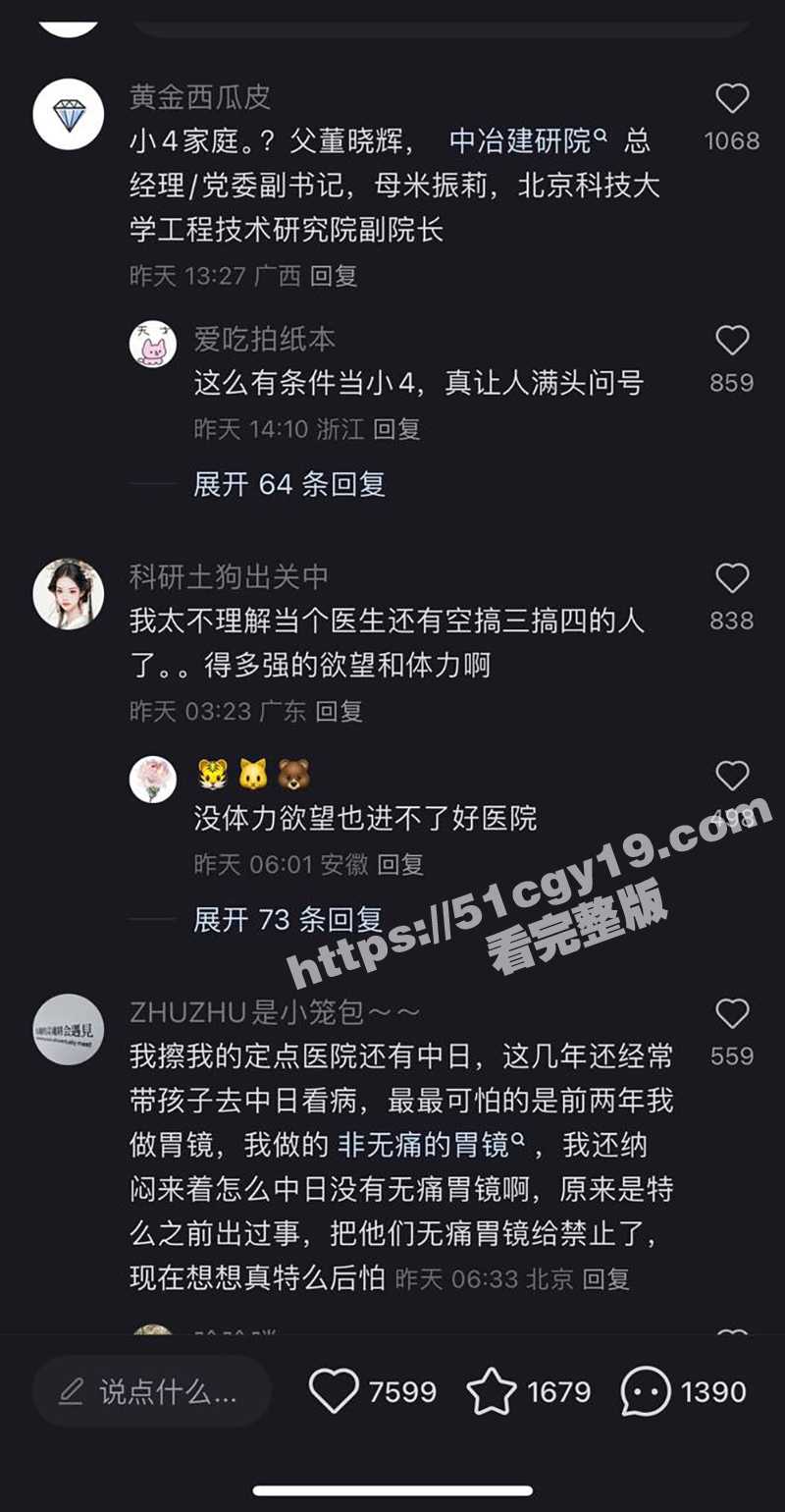Image resolution: width=785 pixels, height=1512 pixels.
Task: Like the comment by 黄金西瓜皮
Action: (x=732, y=99)
